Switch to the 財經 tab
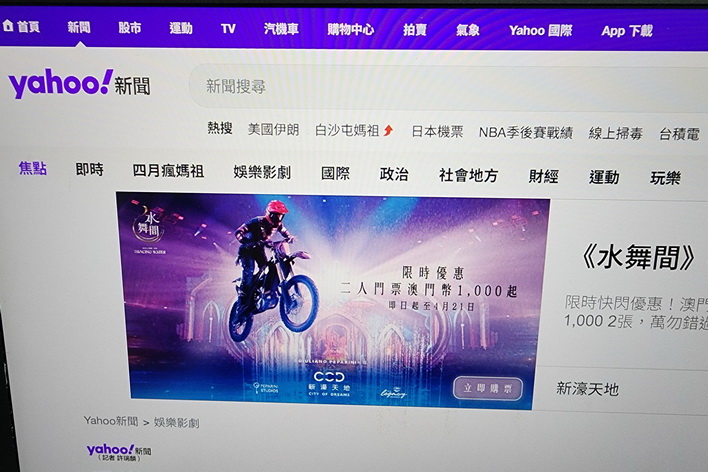Screen dimensions: 708x472 (543, 176)
